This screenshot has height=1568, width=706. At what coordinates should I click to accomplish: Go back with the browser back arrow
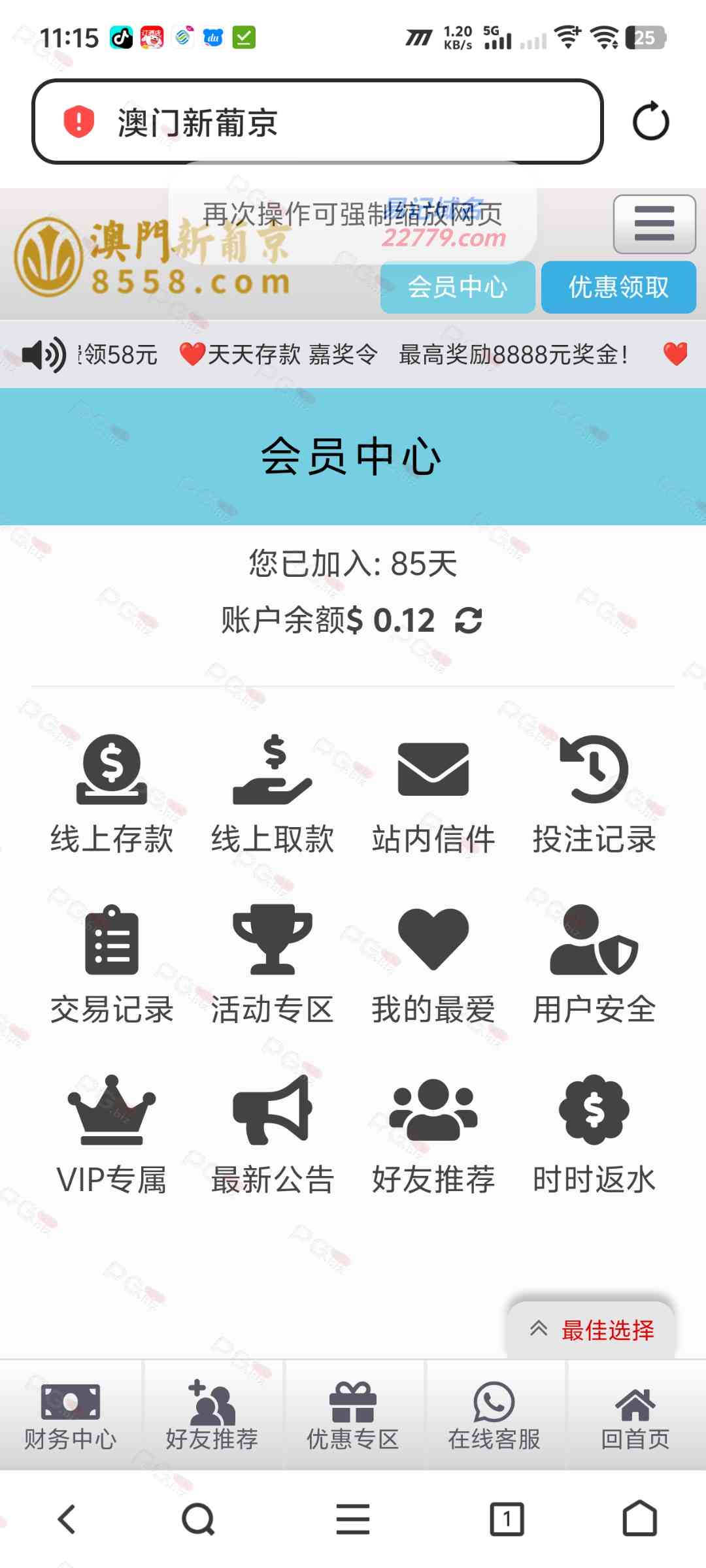click(x=67, y=1518)
